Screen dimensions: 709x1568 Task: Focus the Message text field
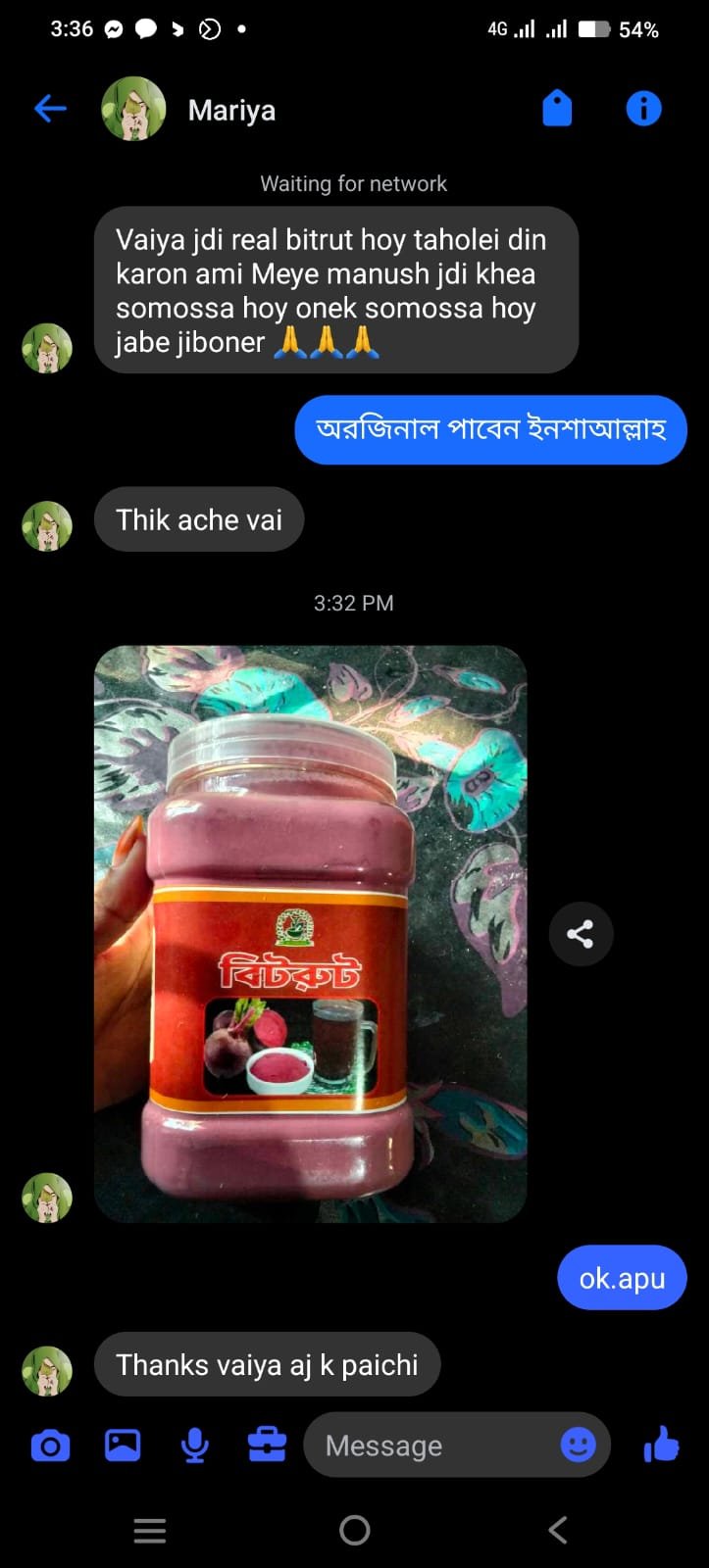pos(431,1445)
